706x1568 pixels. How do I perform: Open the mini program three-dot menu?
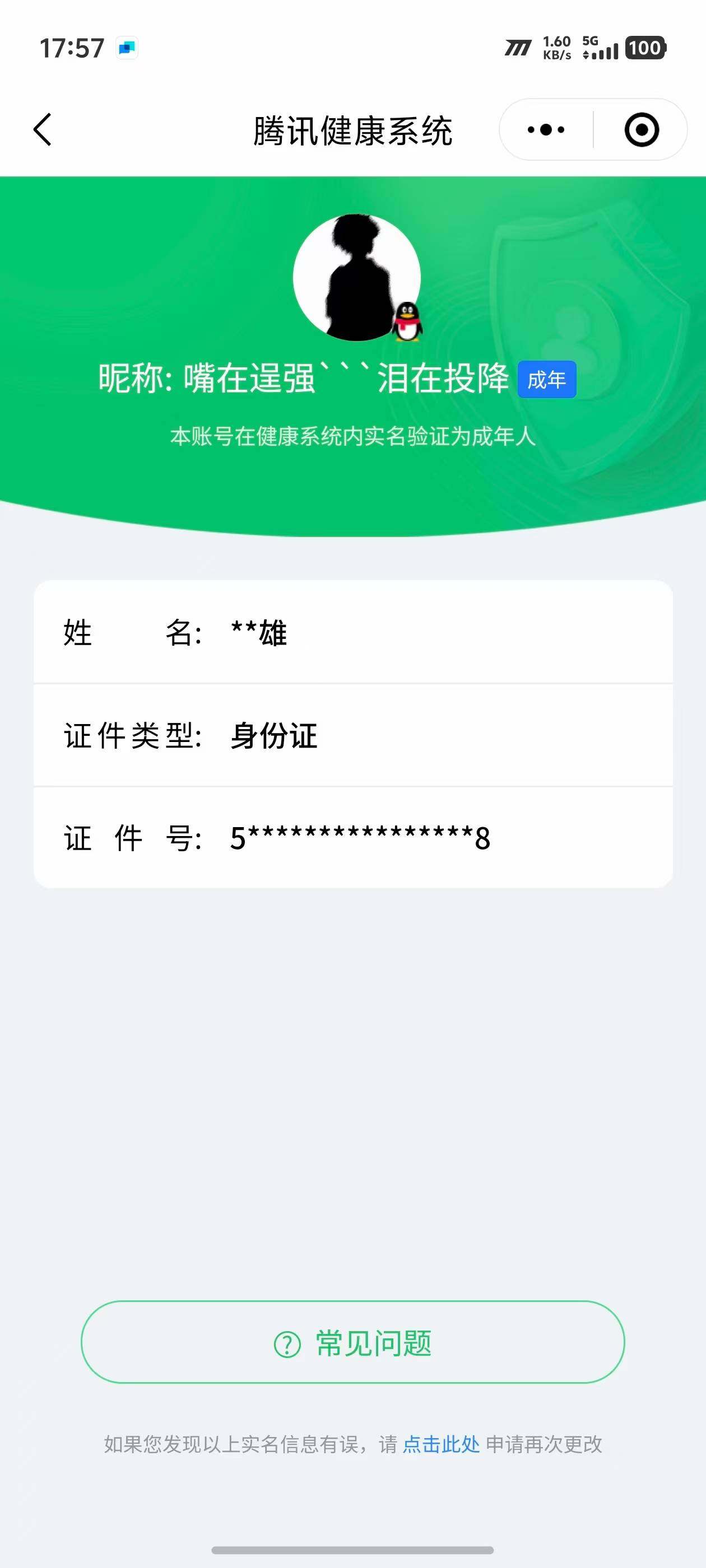546,130
